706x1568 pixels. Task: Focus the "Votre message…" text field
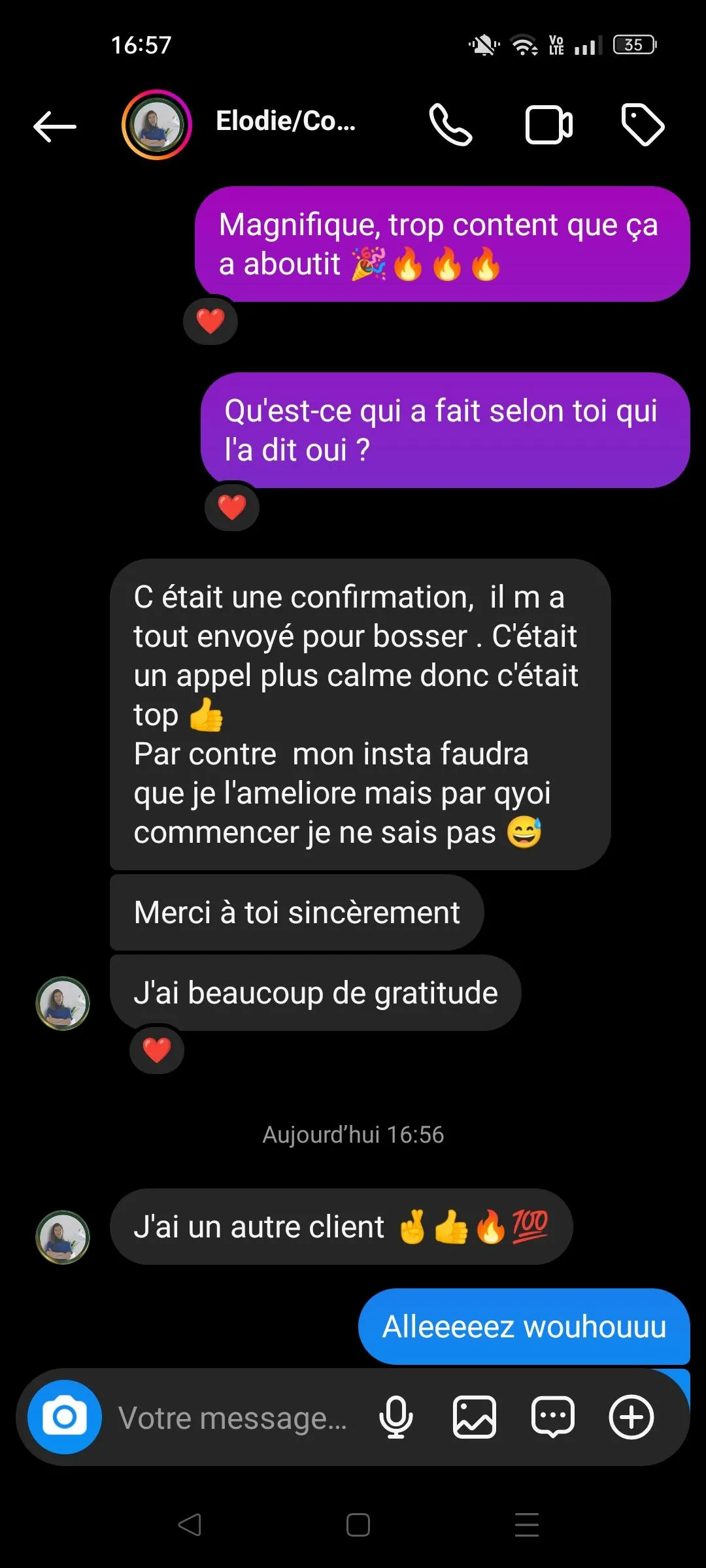coord(233,1418)
